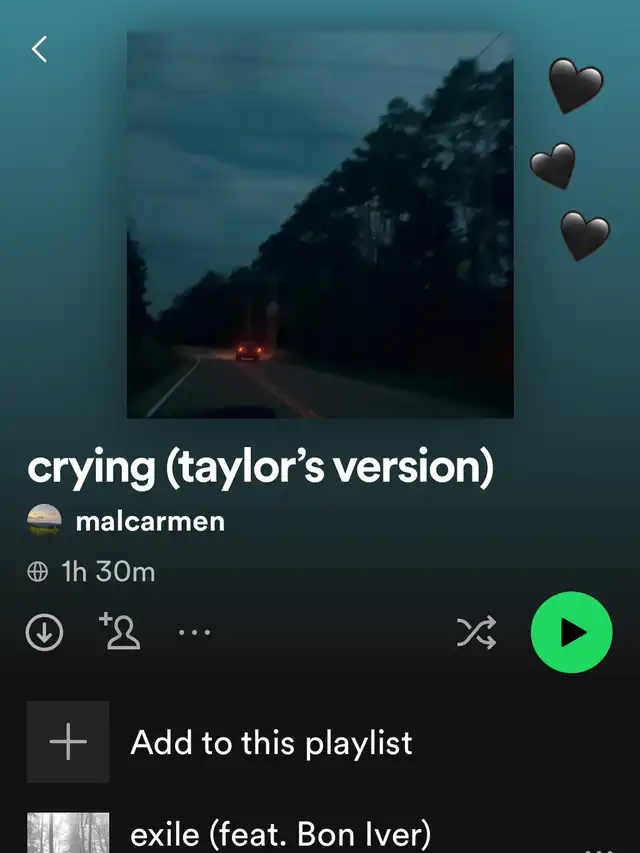Invite collaborators with the add-person icon
Viewport: 640px width, 853px height.
119,631
